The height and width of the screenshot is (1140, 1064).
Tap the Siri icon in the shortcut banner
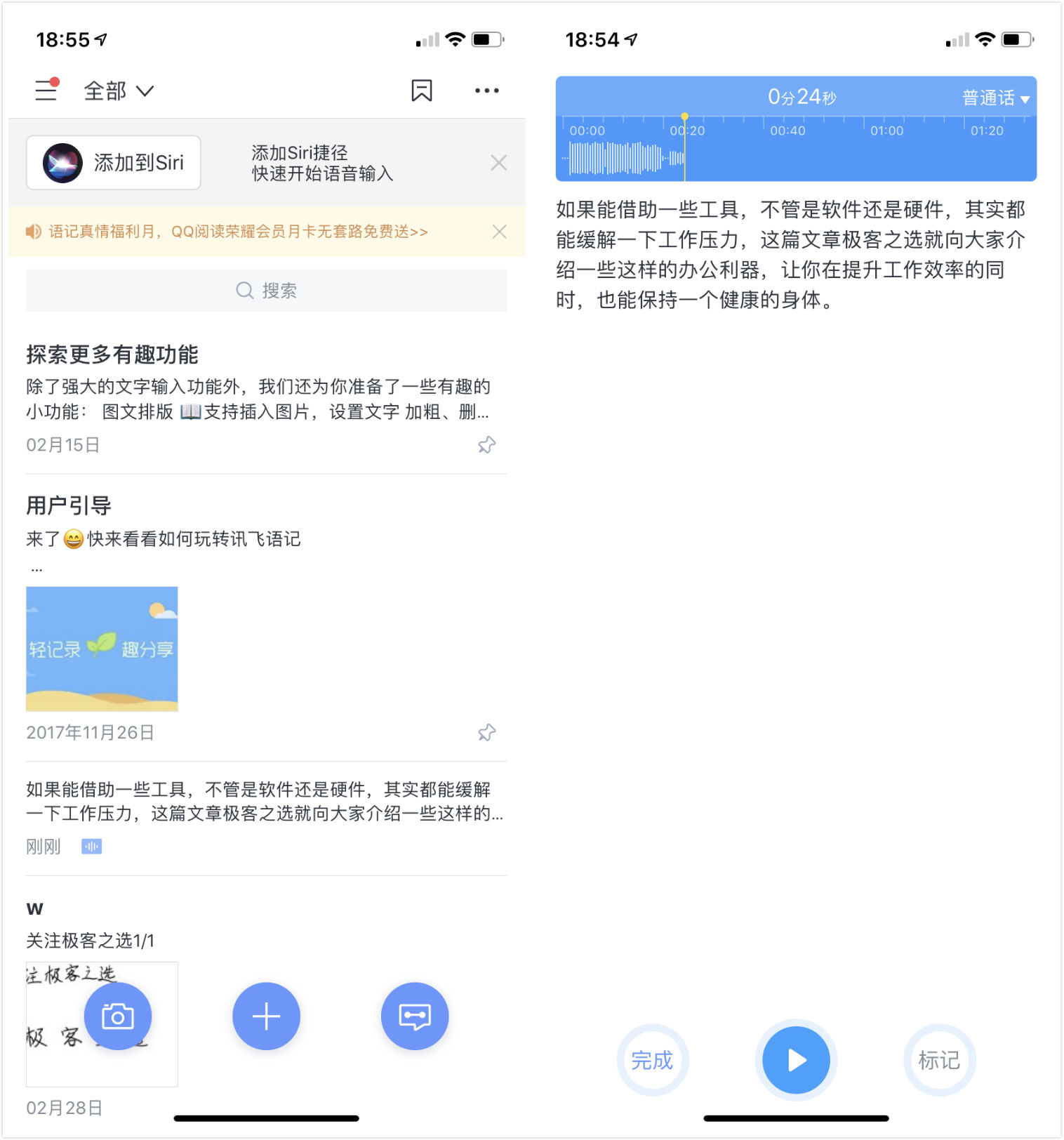[62, 162]
